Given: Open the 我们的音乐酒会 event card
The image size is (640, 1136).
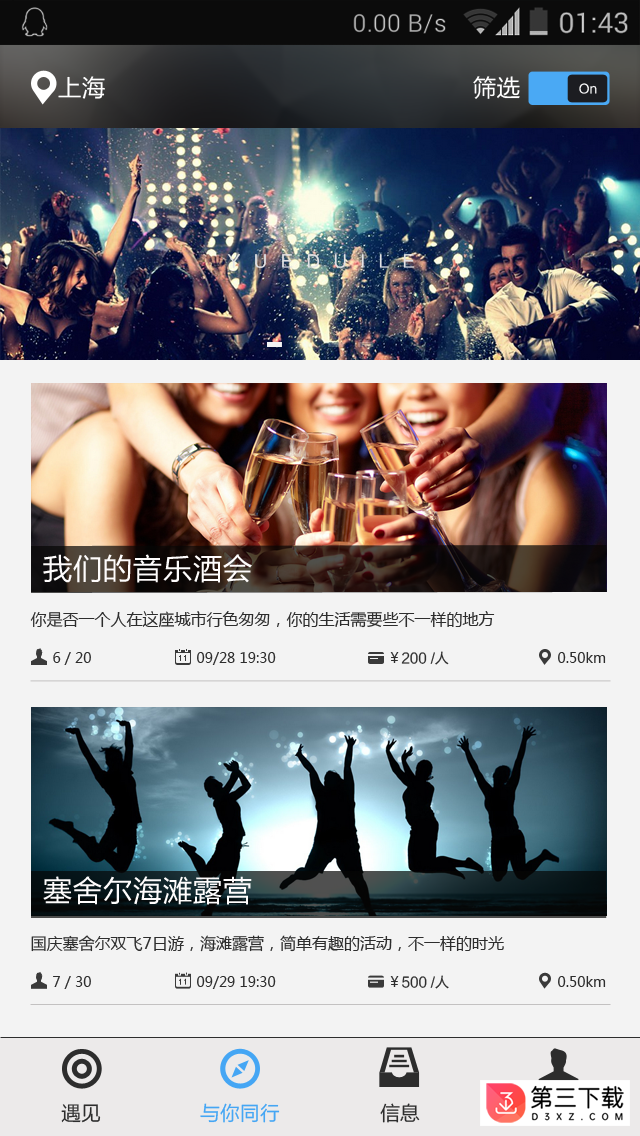Looking at the screenshot, I should pyautogui.click(x=319, y=488).
